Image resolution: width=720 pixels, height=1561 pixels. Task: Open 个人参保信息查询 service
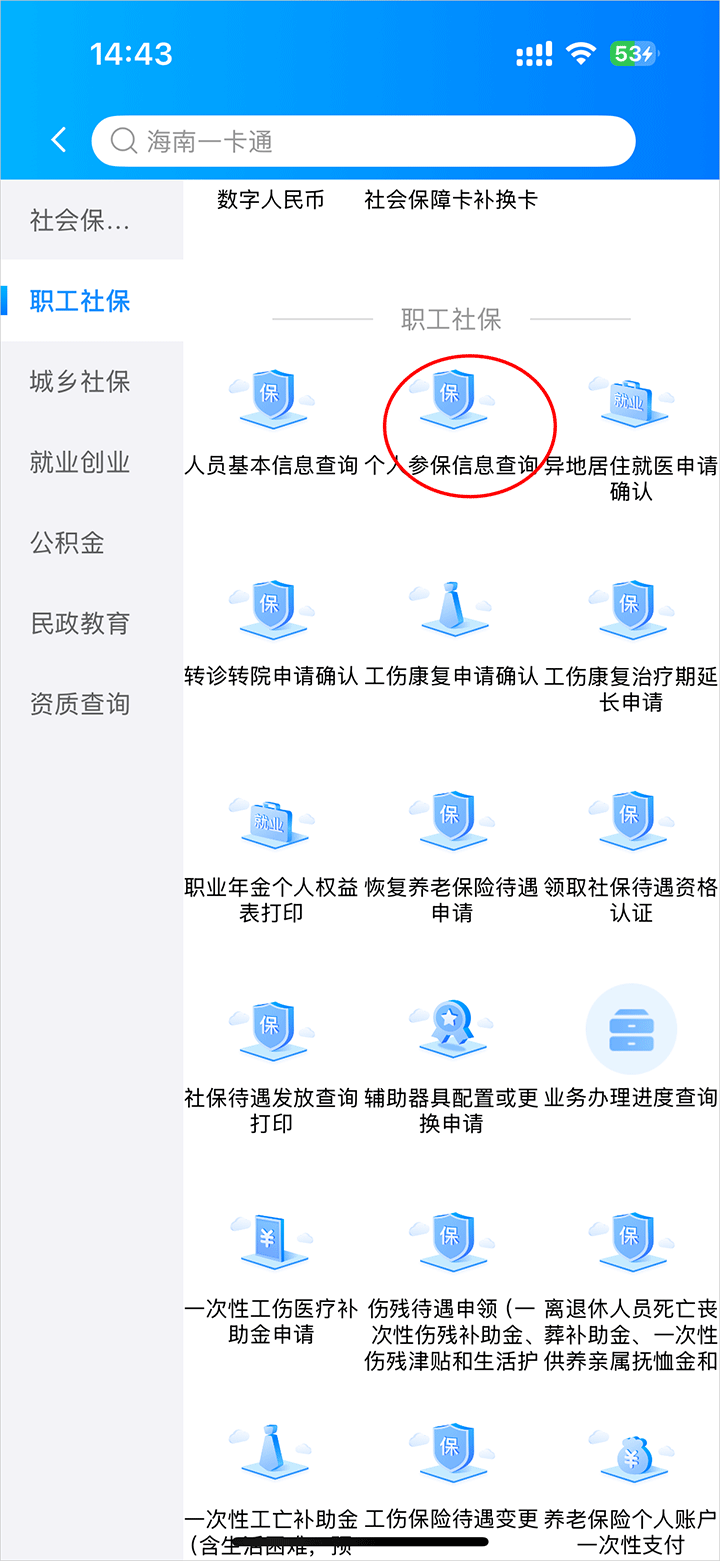pyautogui.click(x=451, y=420)
